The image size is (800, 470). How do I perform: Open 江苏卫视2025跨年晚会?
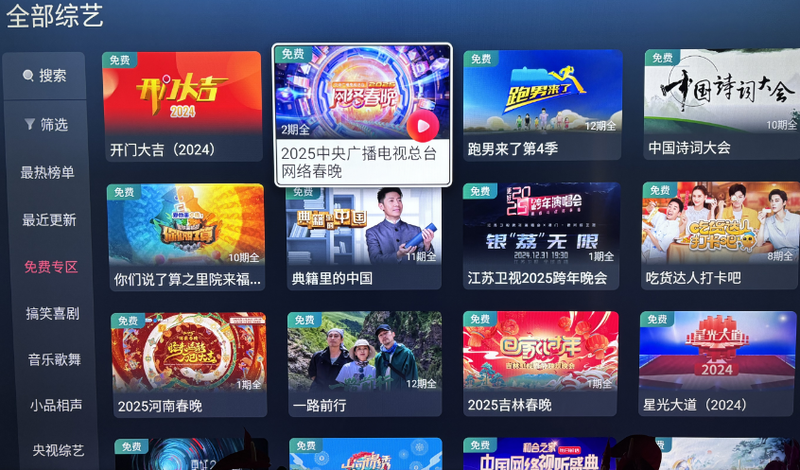click(x=541, y=236)
